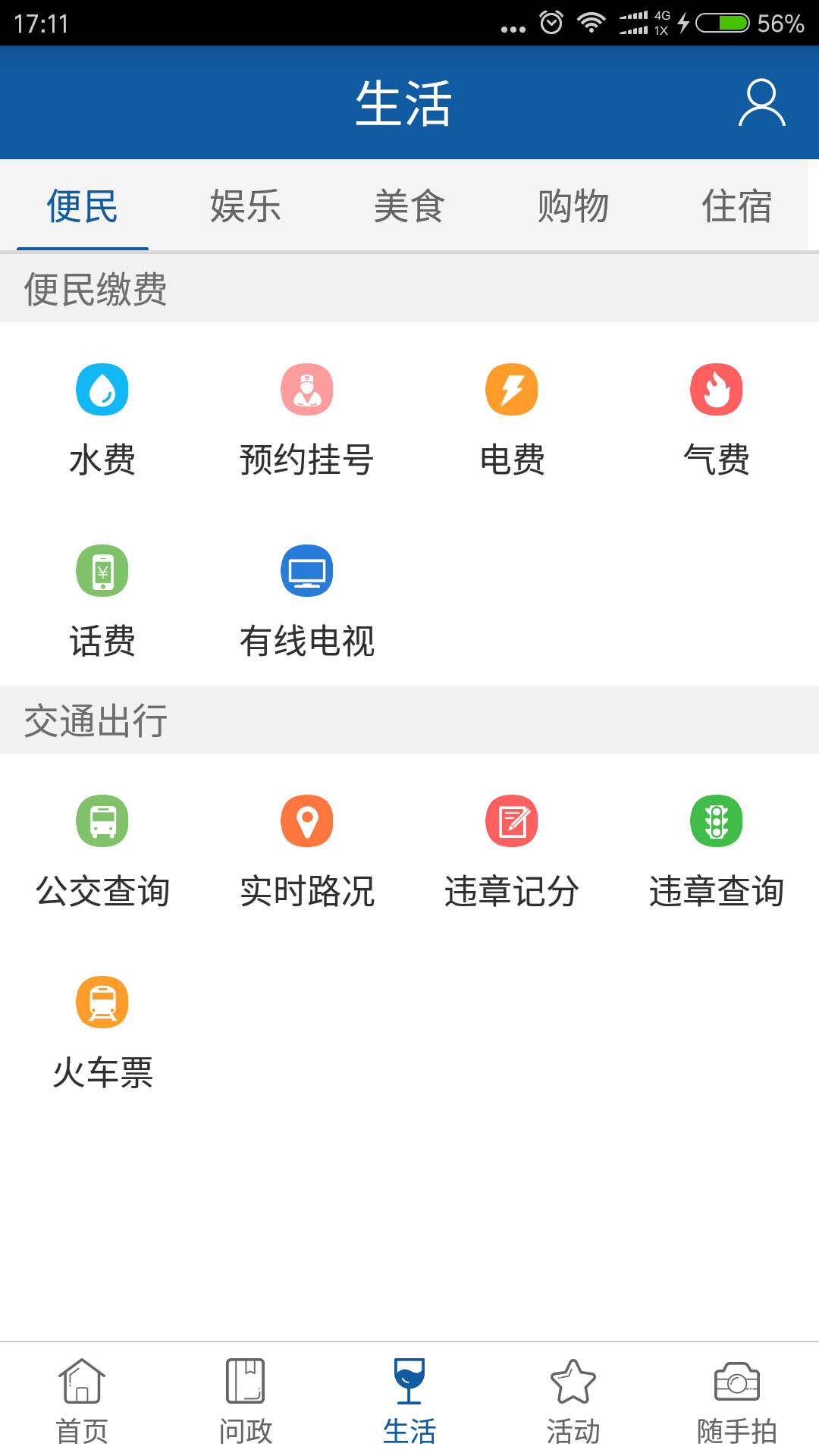The image size is (819, 1456).
Task: Open 预约挂号 appointment registration
Action: point(307,419)
